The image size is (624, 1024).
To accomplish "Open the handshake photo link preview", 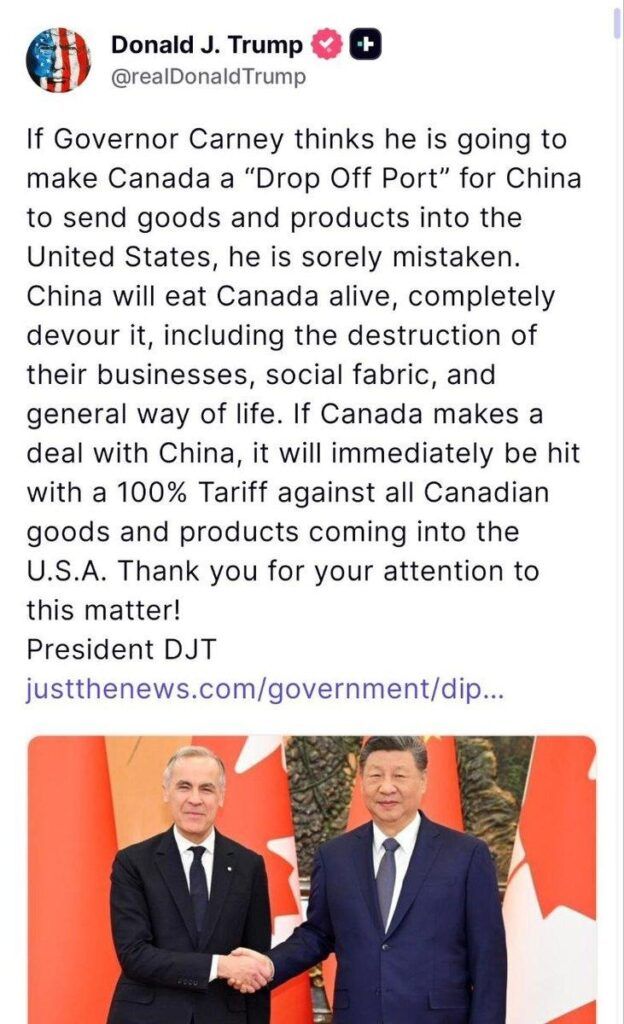I will tap(311, 880).
